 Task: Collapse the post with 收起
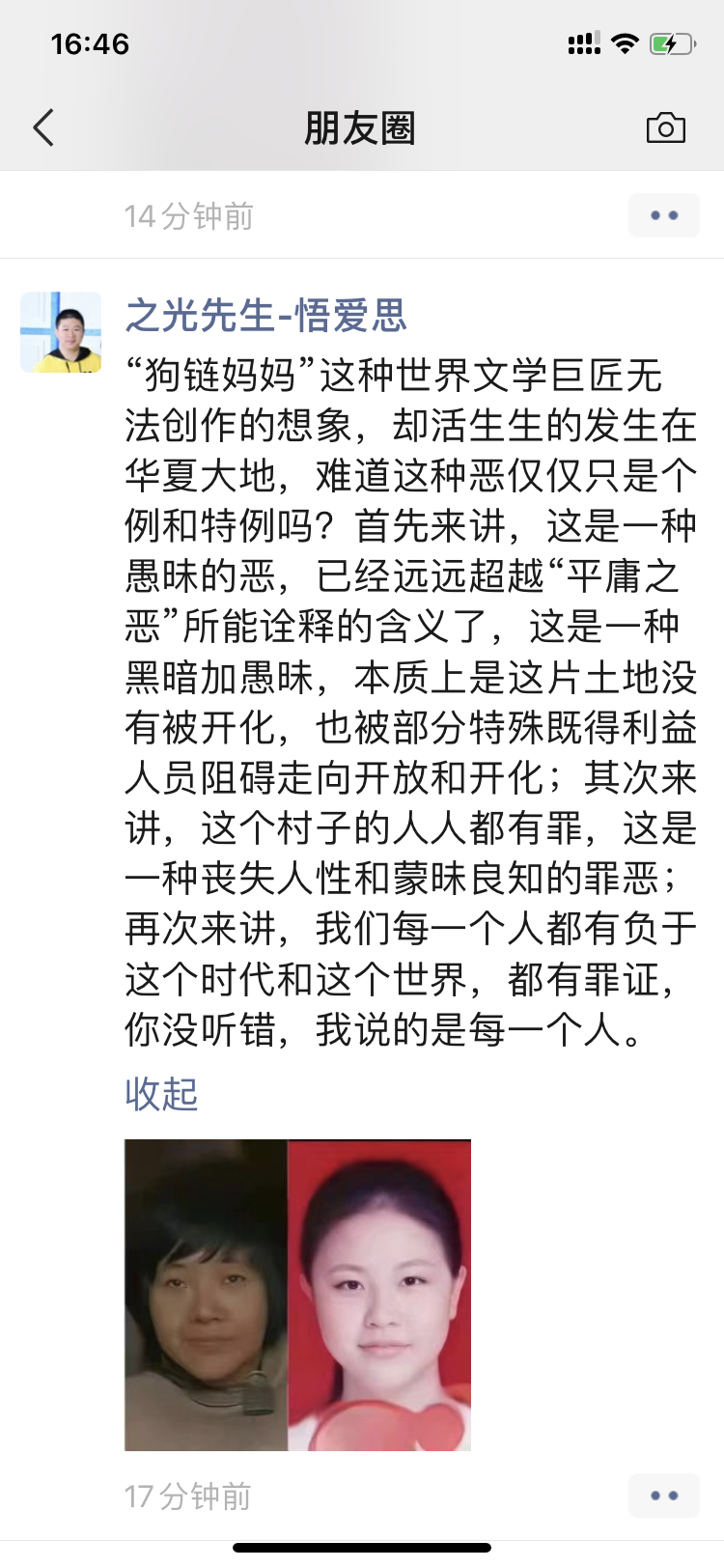pos(161,1094)
